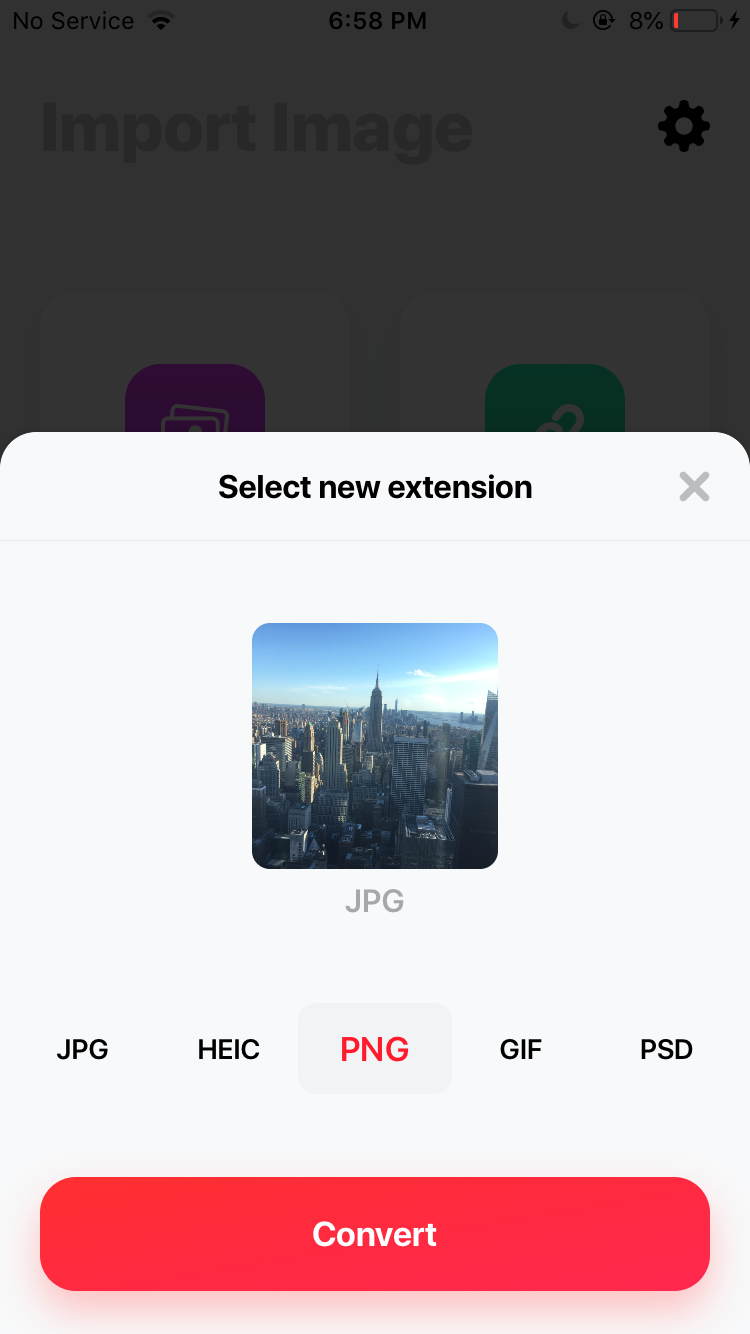
Task: Dismiss the sheet with the X icon
Action: 694,486
